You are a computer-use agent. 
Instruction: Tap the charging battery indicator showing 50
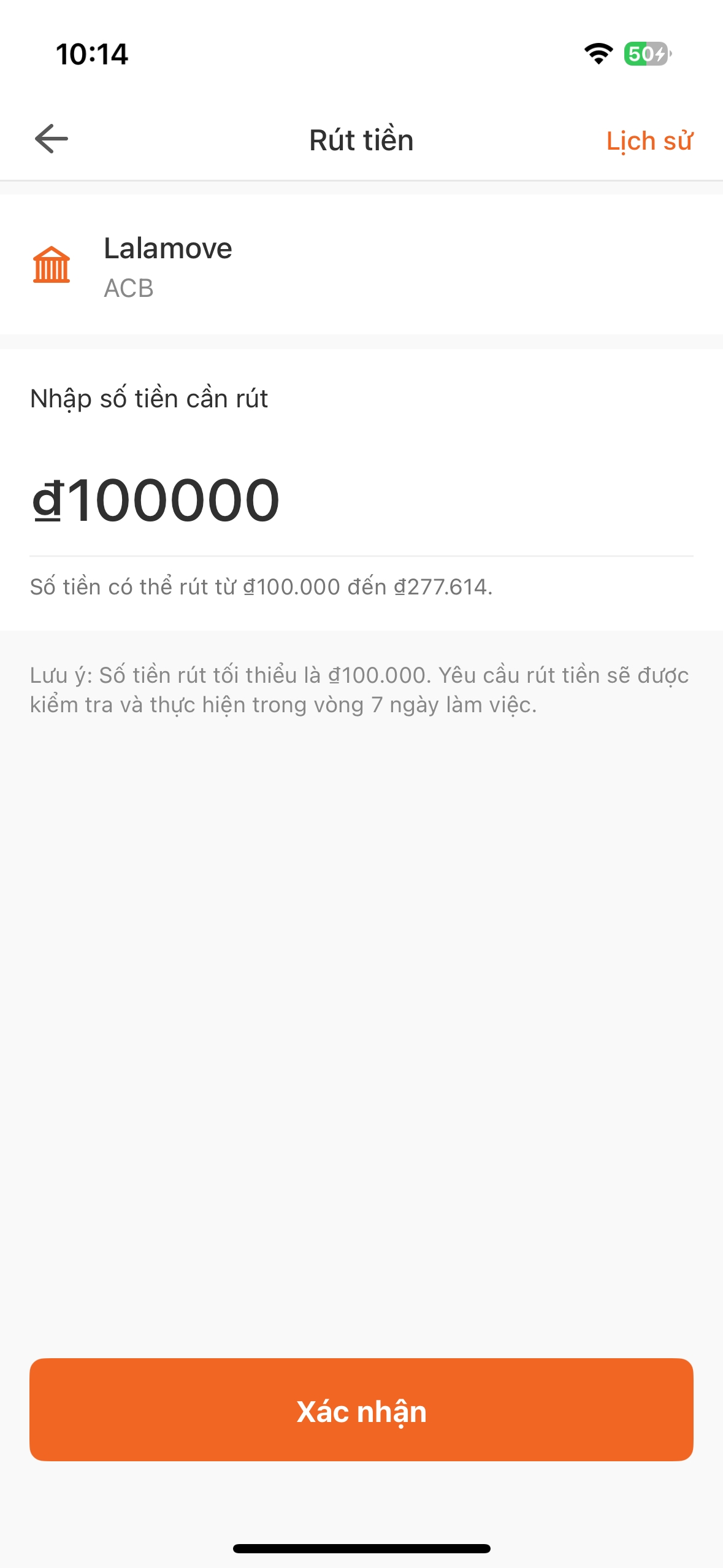click(x=646, y=55)
